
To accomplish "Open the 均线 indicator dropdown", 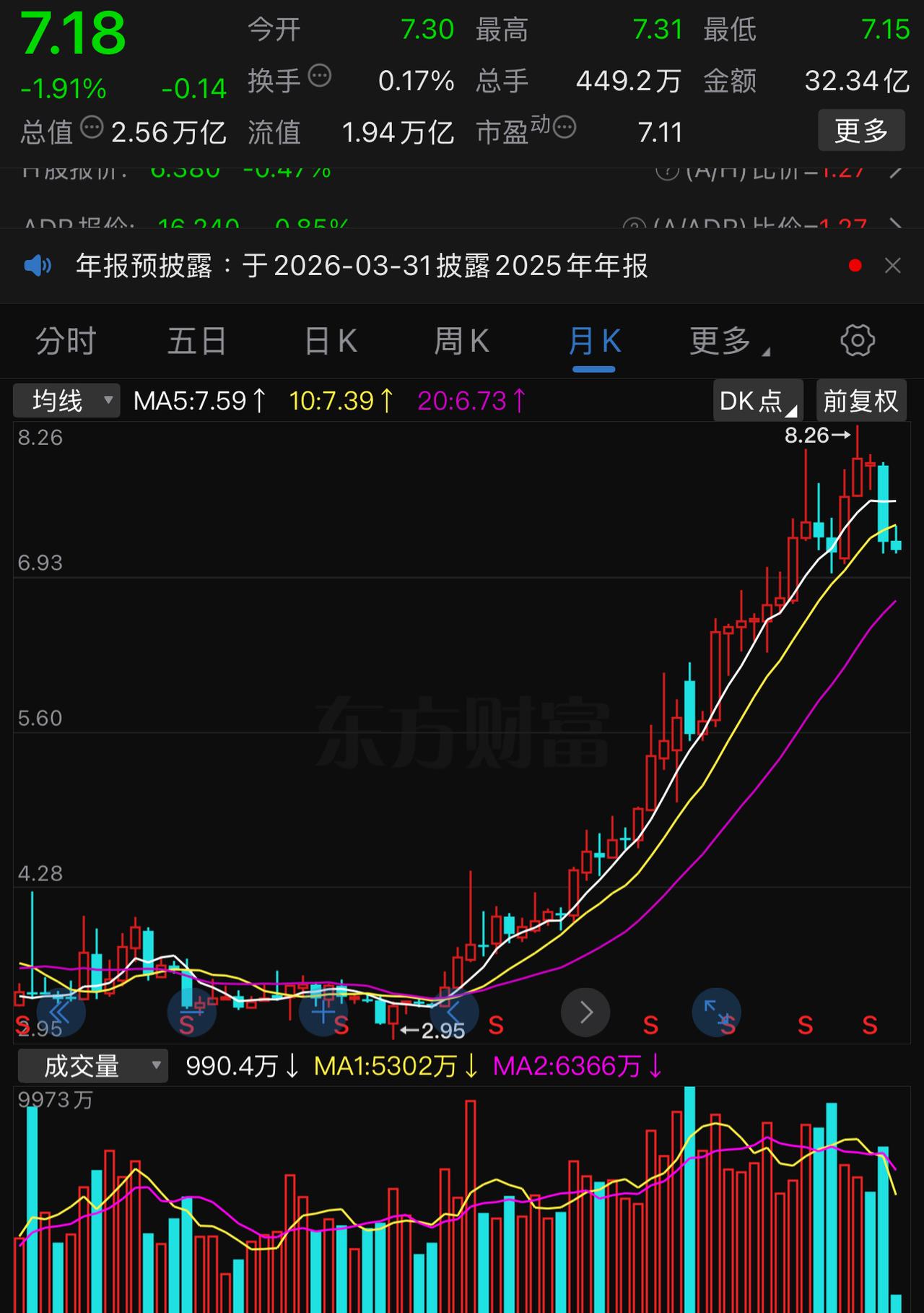I will [66, 402].
